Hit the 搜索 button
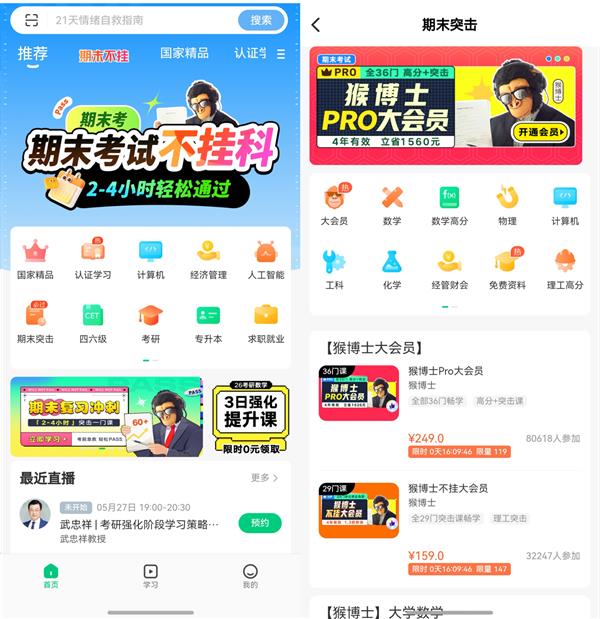Screen dimensions: 600x619 point(261,20)
